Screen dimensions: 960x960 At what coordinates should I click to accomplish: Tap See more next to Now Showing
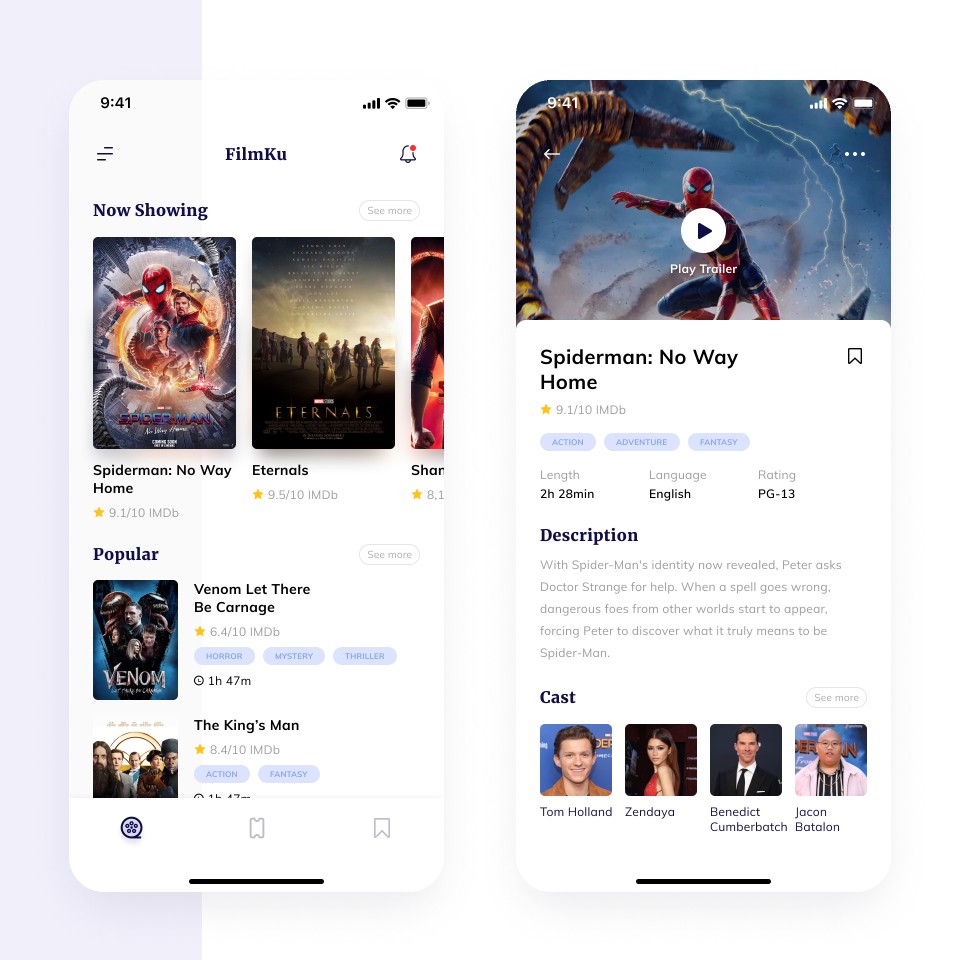click(389, 211)
